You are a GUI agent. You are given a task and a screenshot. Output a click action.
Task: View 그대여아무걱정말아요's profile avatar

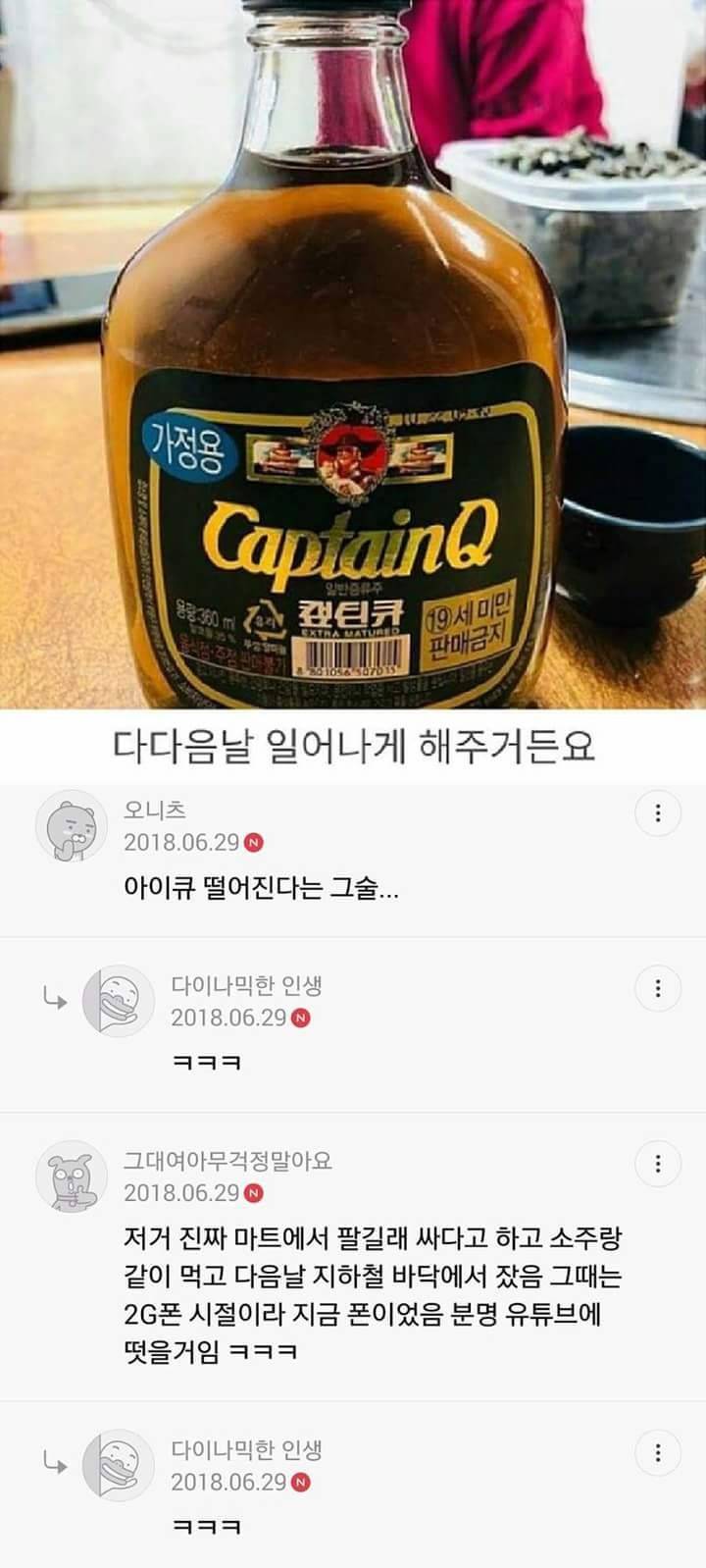coord(72,1176)
